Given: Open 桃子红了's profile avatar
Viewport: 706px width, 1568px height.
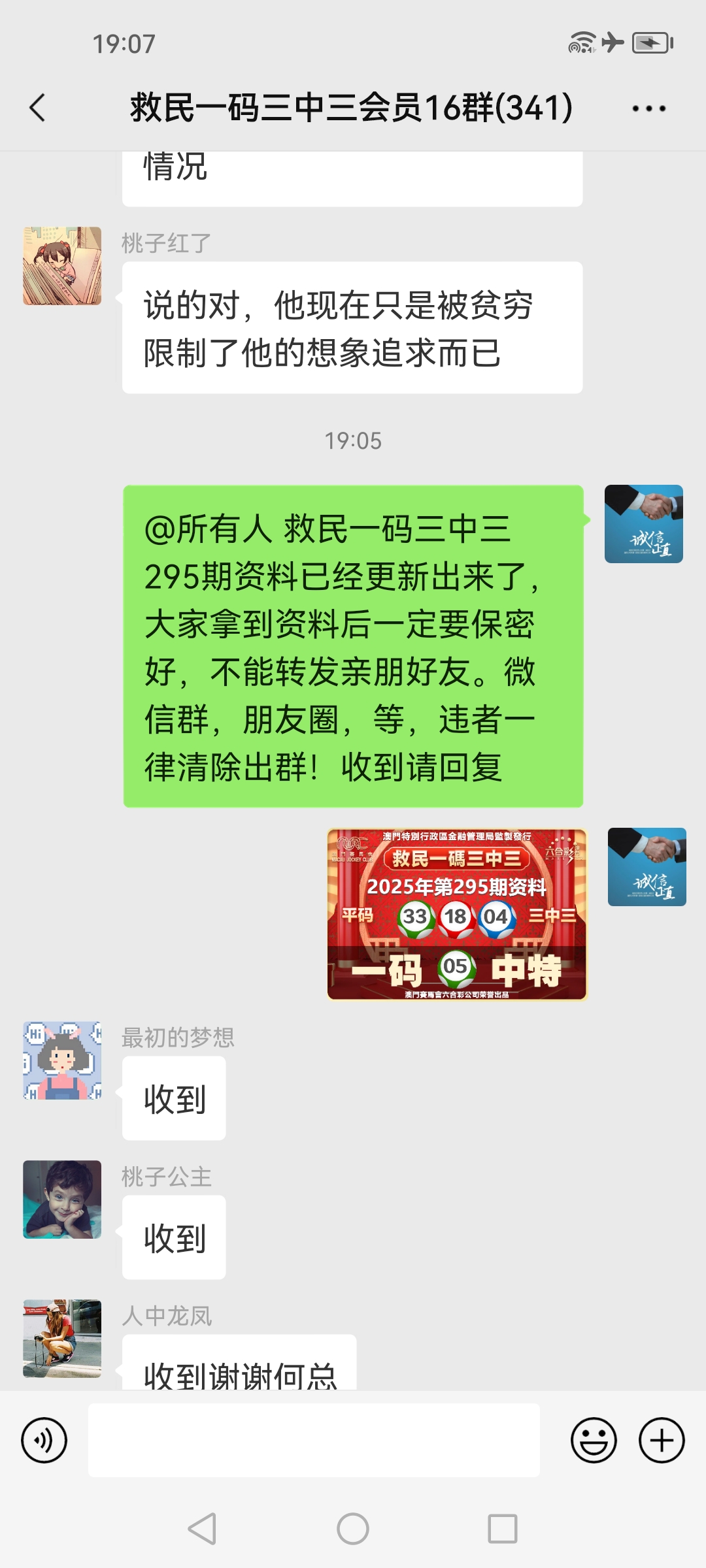Looking at the screenshot, I should pyautogui.click(x=62, y=266).
